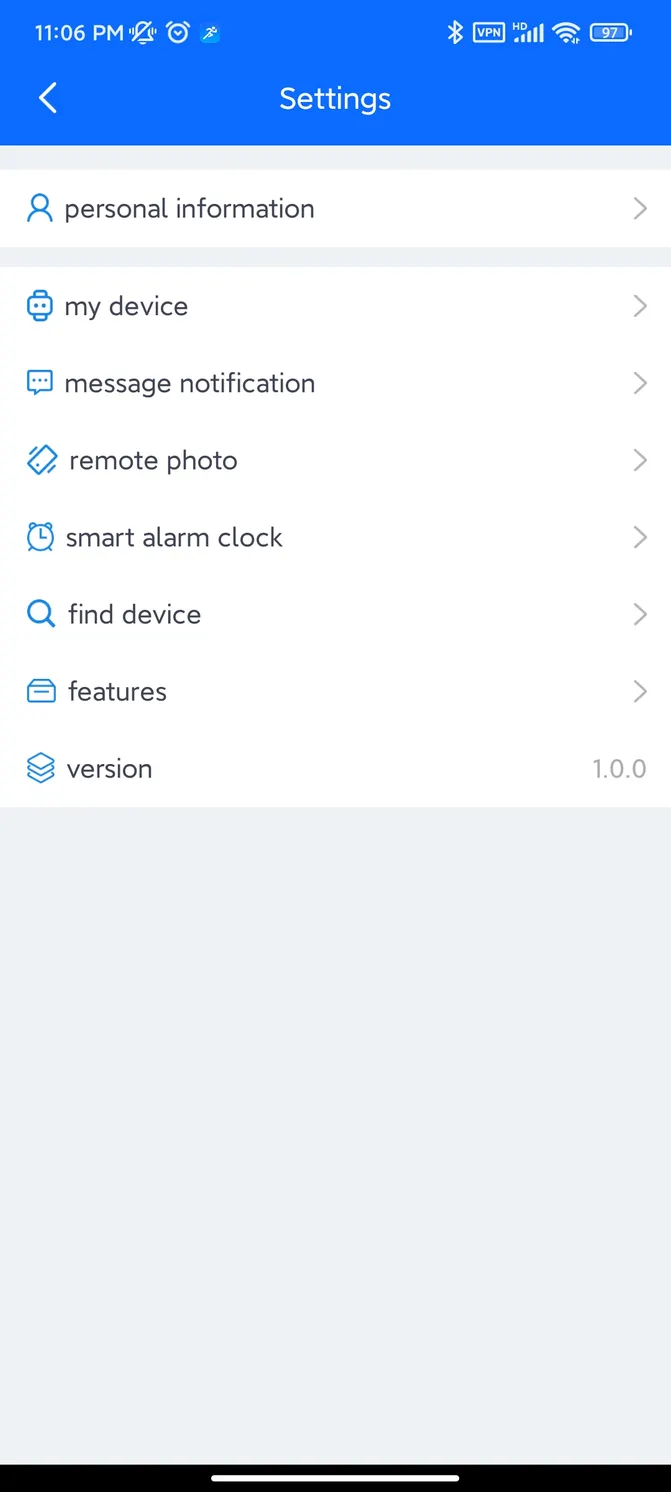The height and width of the screenshot is (1492, 671).
Task: Open personal information
Action: click(335, 208)
